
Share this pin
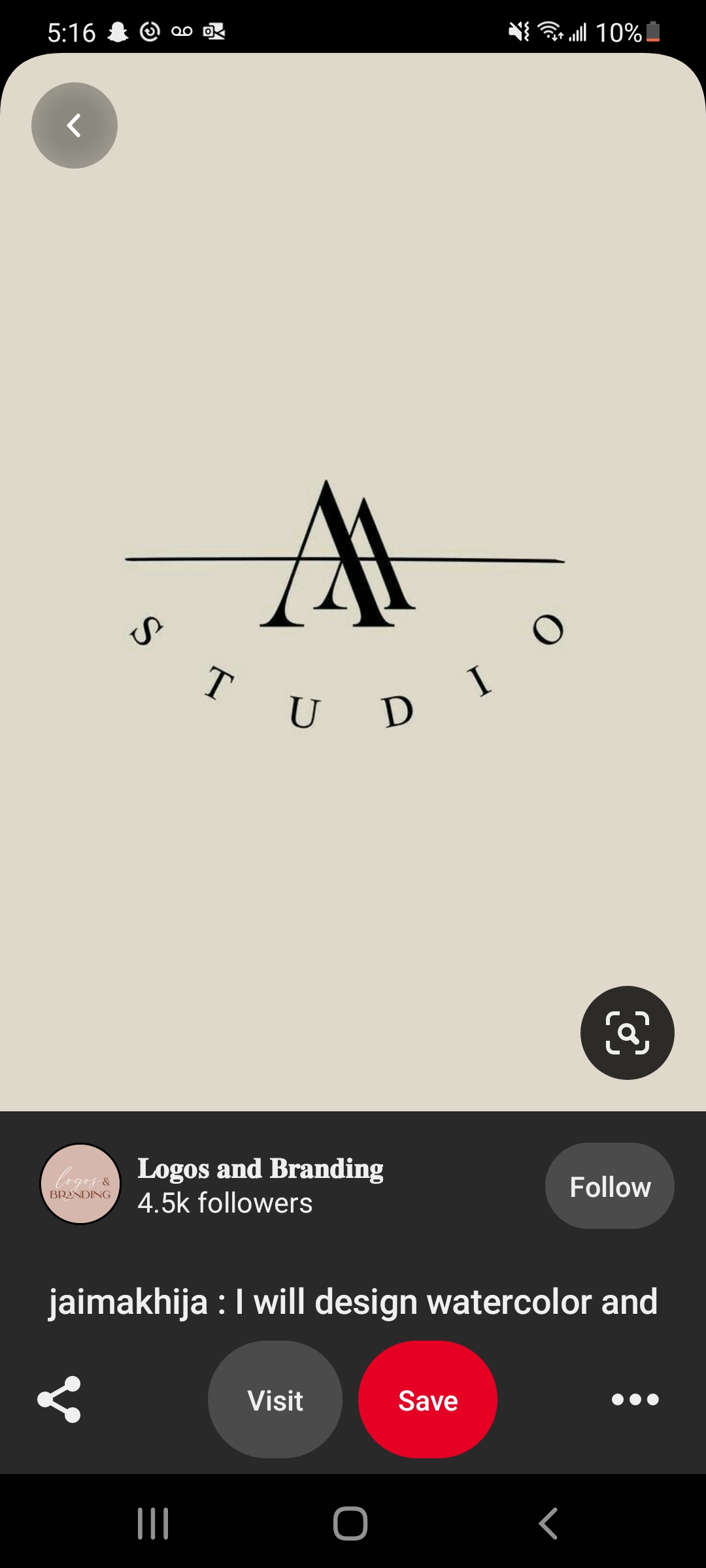tap(59, 1399)
